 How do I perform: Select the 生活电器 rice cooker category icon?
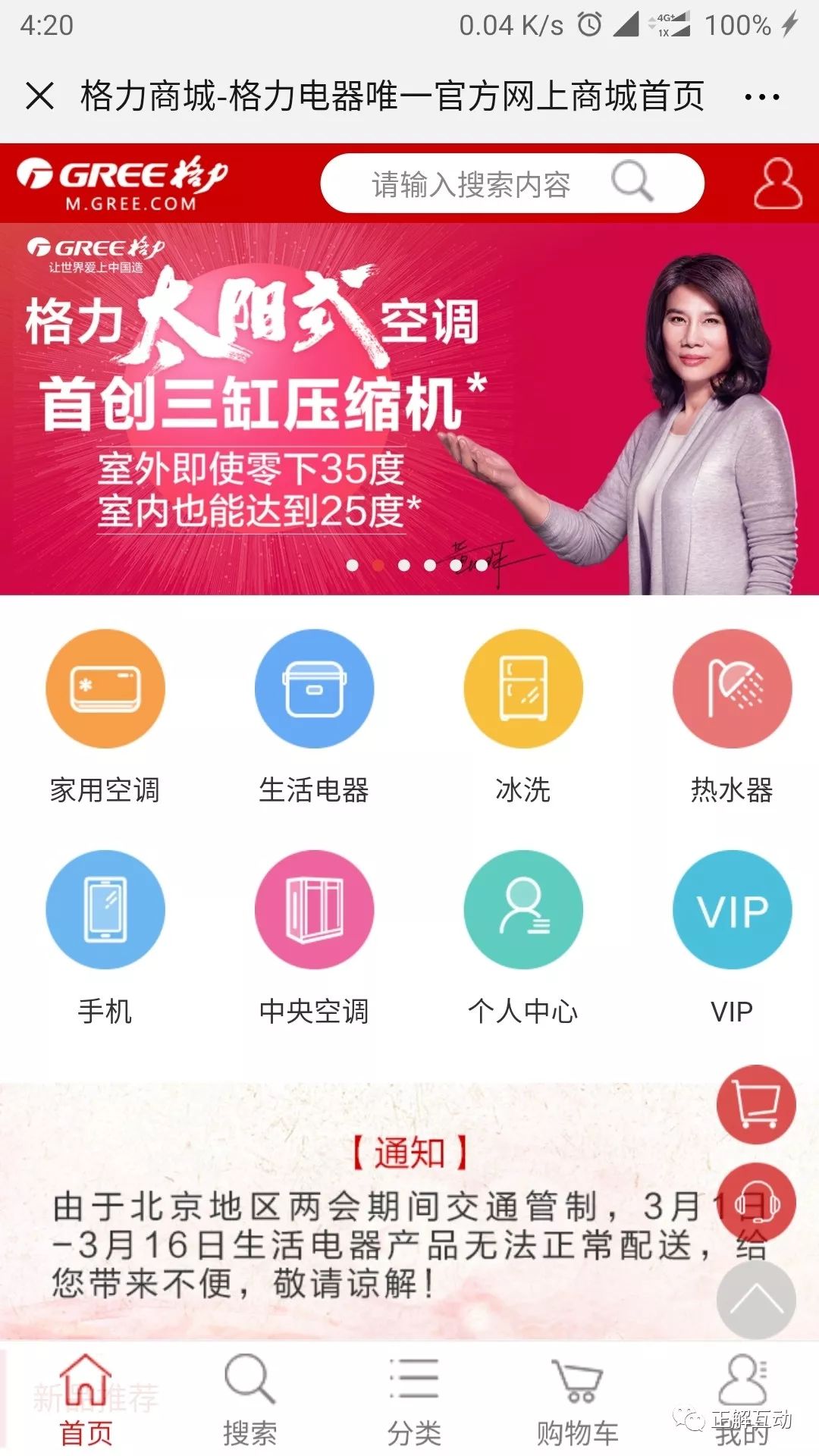[x=315, y=686]
